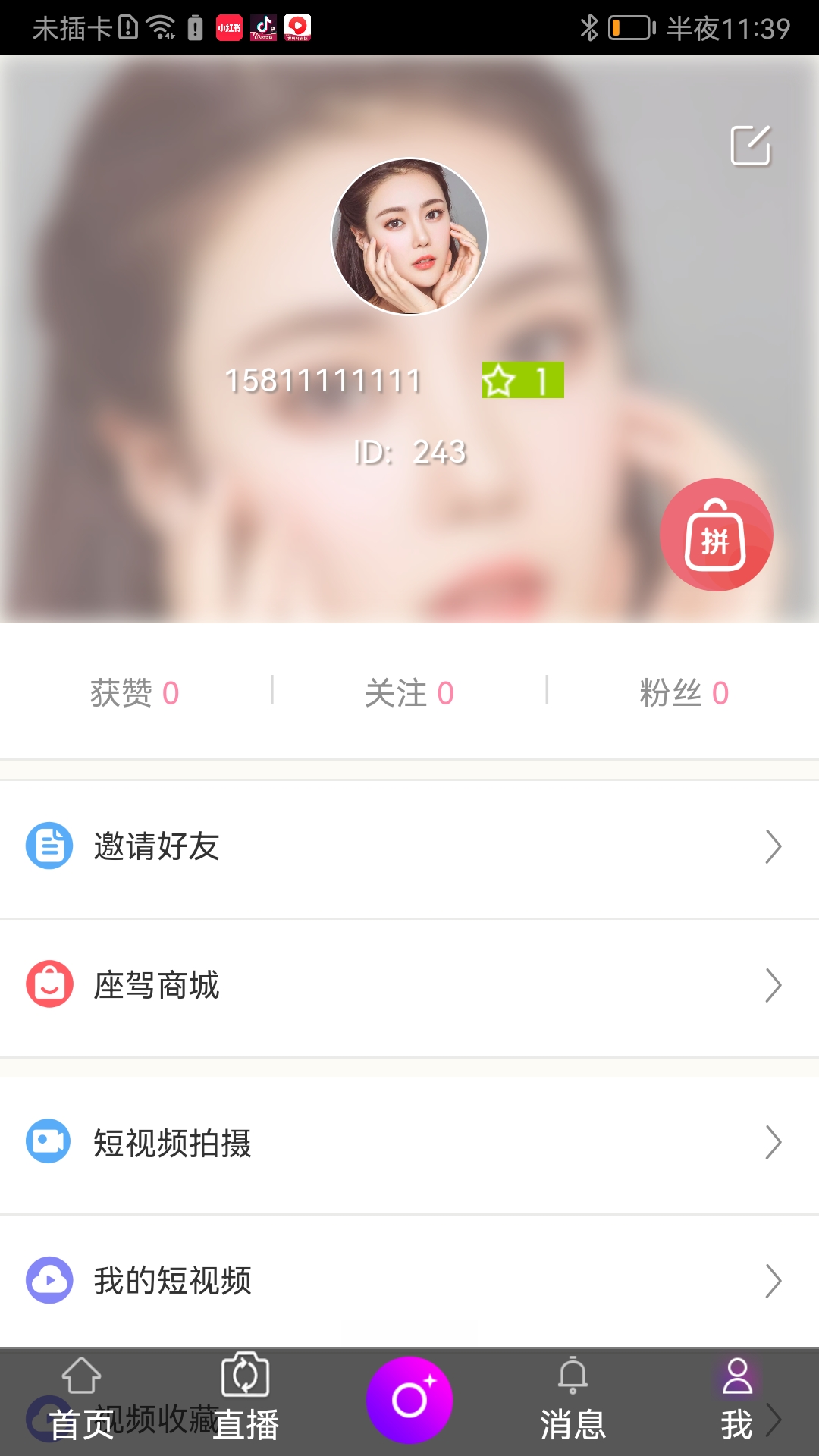The image size is (819, 1456).
Task: Open the 关注 following list
Action: click(409, 692)
